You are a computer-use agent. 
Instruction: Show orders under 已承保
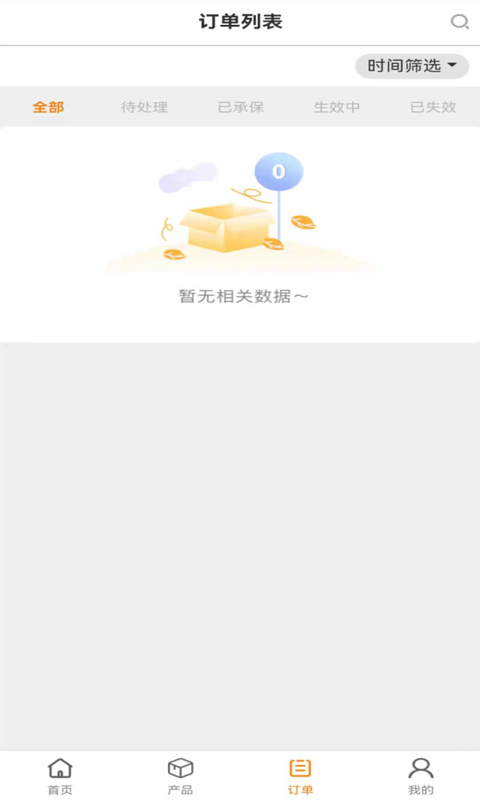(241, 107)
